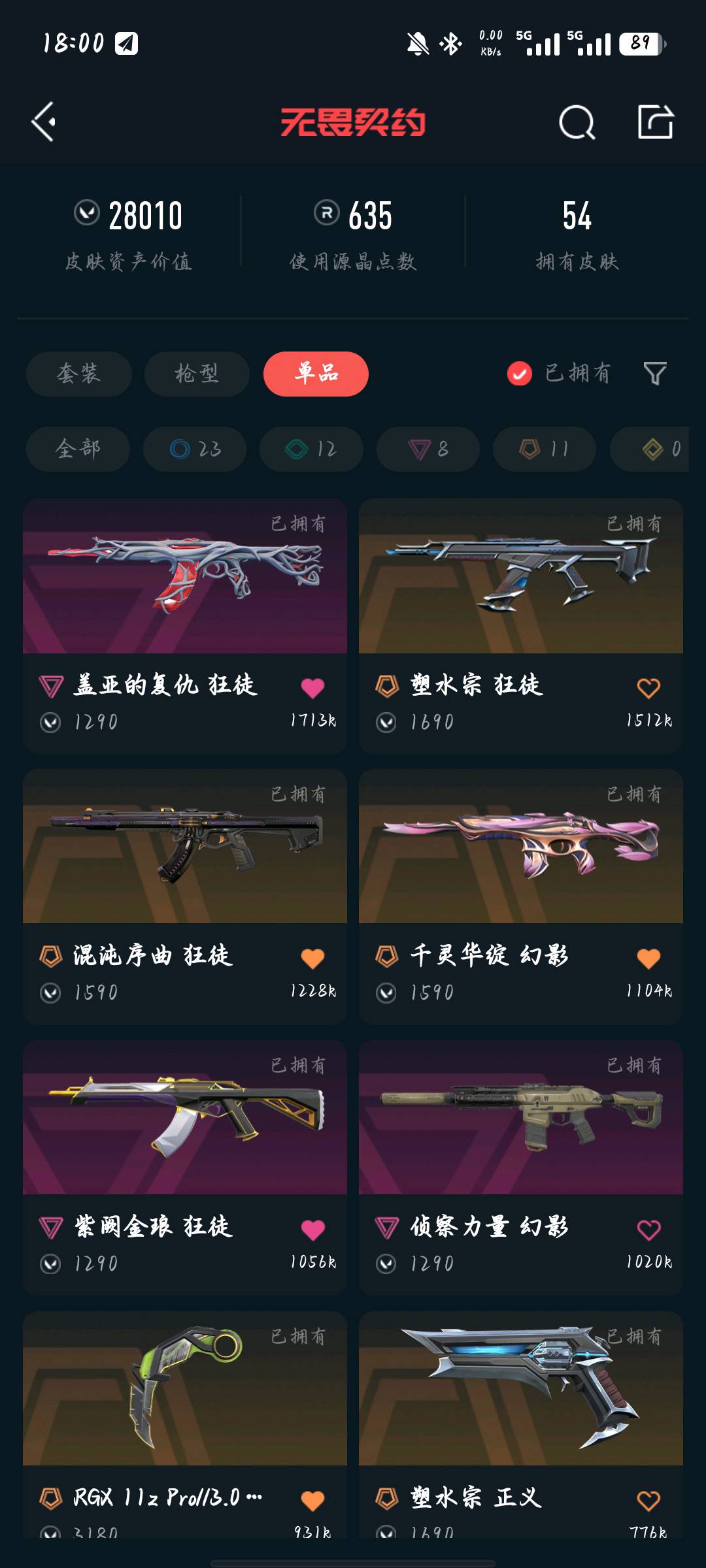Image resolution: width=706 pixels, height=1568 pixels.
Task: Go back using the top-left arrow
Action: coord(44,122)
